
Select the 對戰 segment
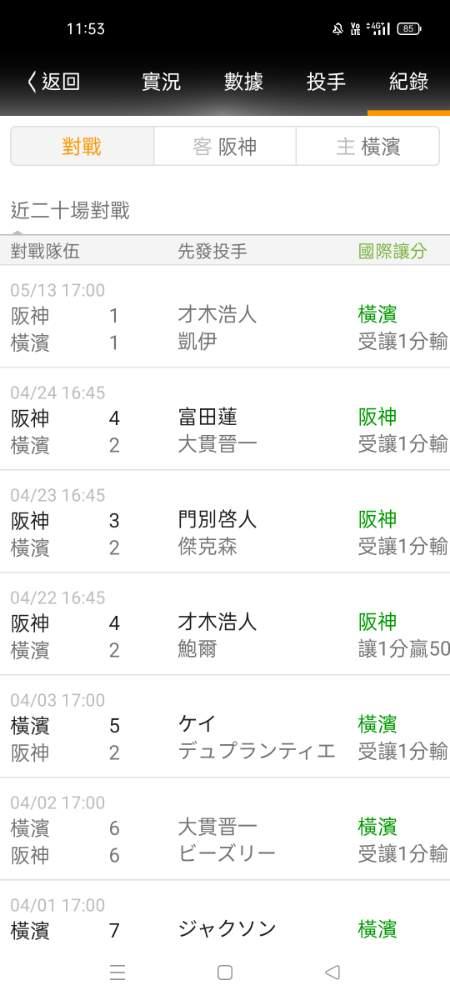[82, 147]
